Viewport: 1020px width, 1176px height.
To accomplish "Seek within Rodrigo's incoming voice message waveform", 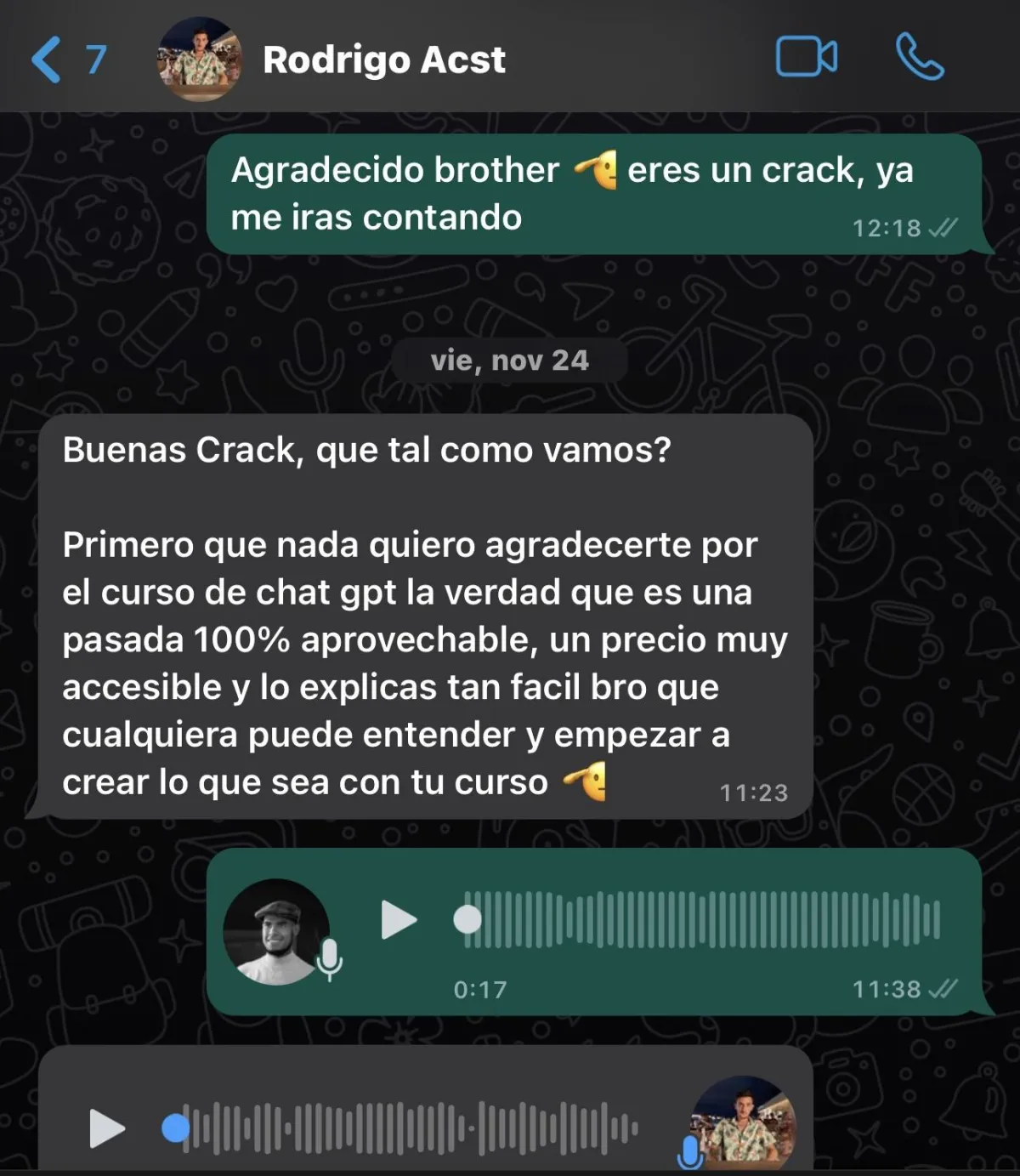I will (408, 1128).
